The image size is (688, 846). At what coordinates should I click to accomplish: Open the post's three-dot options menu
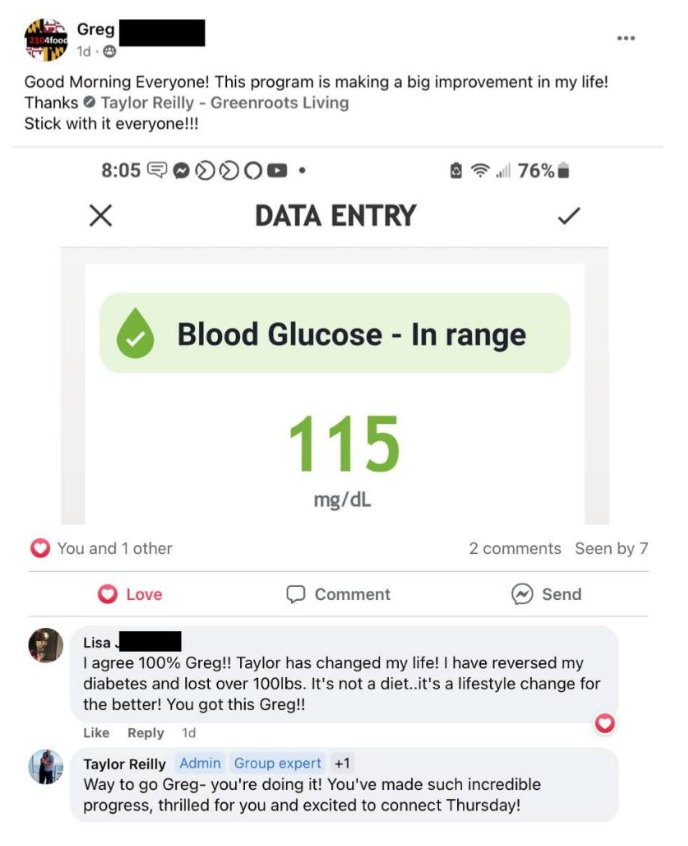626,38
